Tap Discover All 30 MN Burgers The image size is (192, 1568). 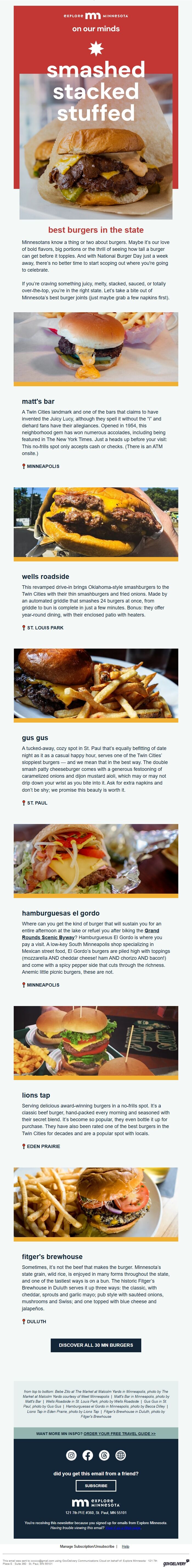click(x=96, y=1345)
